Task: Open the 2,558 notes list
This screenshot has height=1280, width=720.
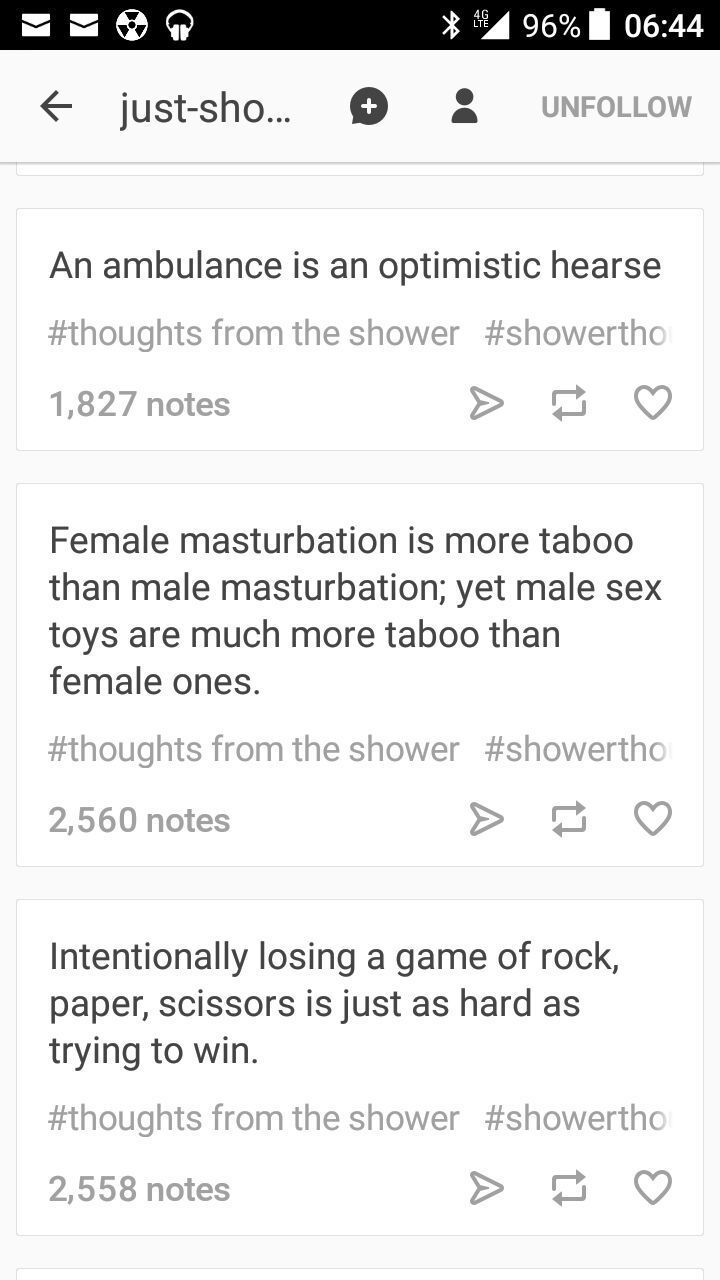Action: pos(139,1189)
